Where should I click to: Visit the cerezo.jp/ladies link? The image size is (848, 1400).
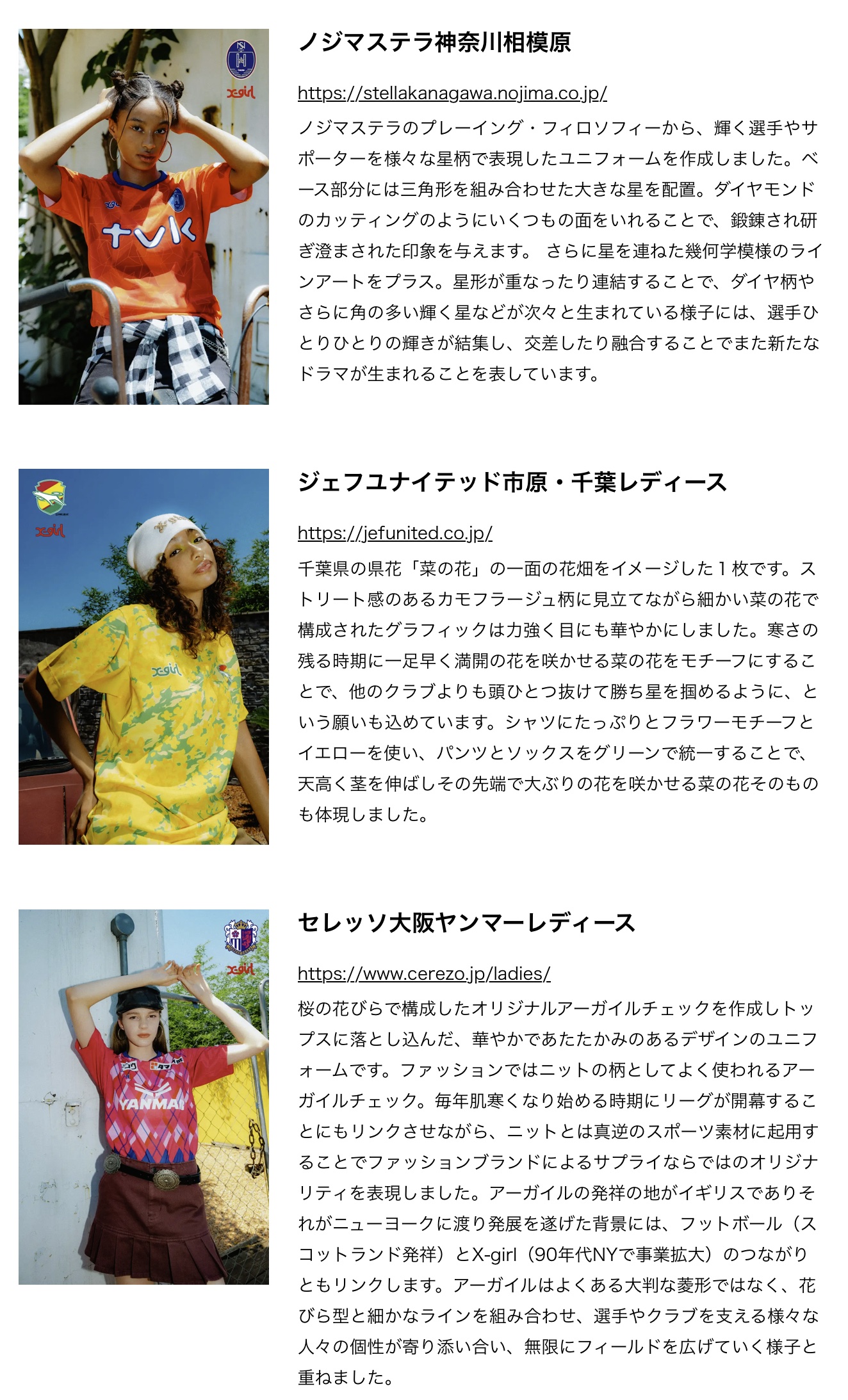pos(424,974)
